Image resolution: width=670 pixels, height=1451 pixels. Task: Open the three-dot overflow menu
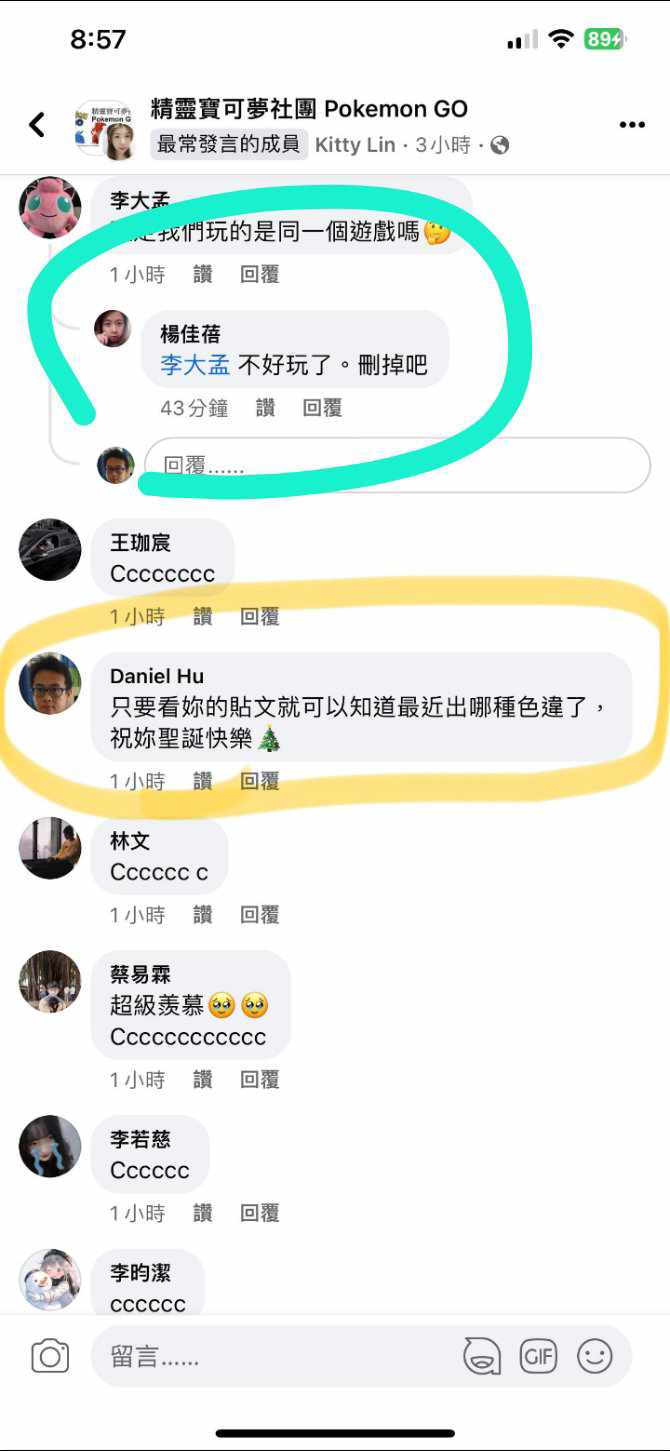(x=631, y=125)
